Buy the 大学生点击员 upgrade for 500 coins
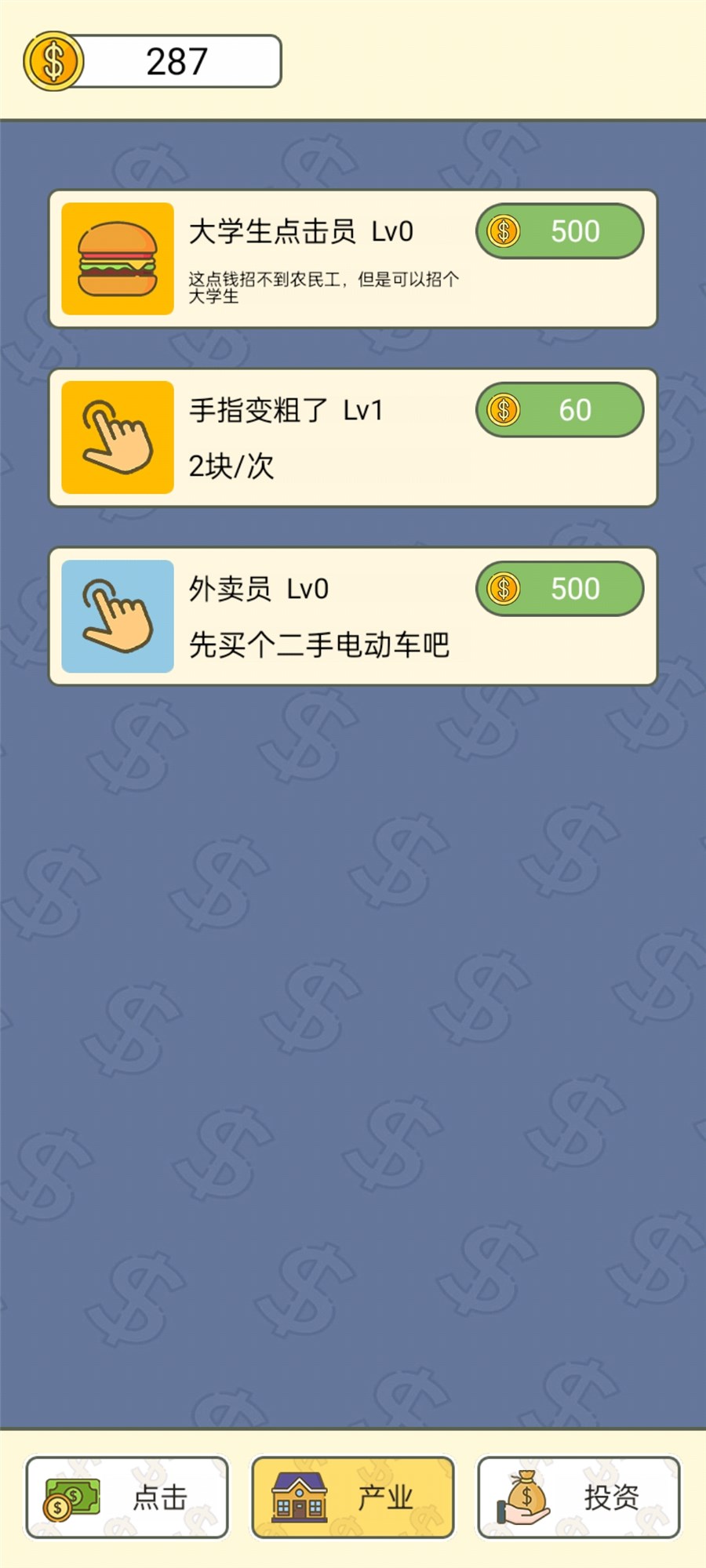The height and width of the screenshot is (1568, 706). coord(559,230)
